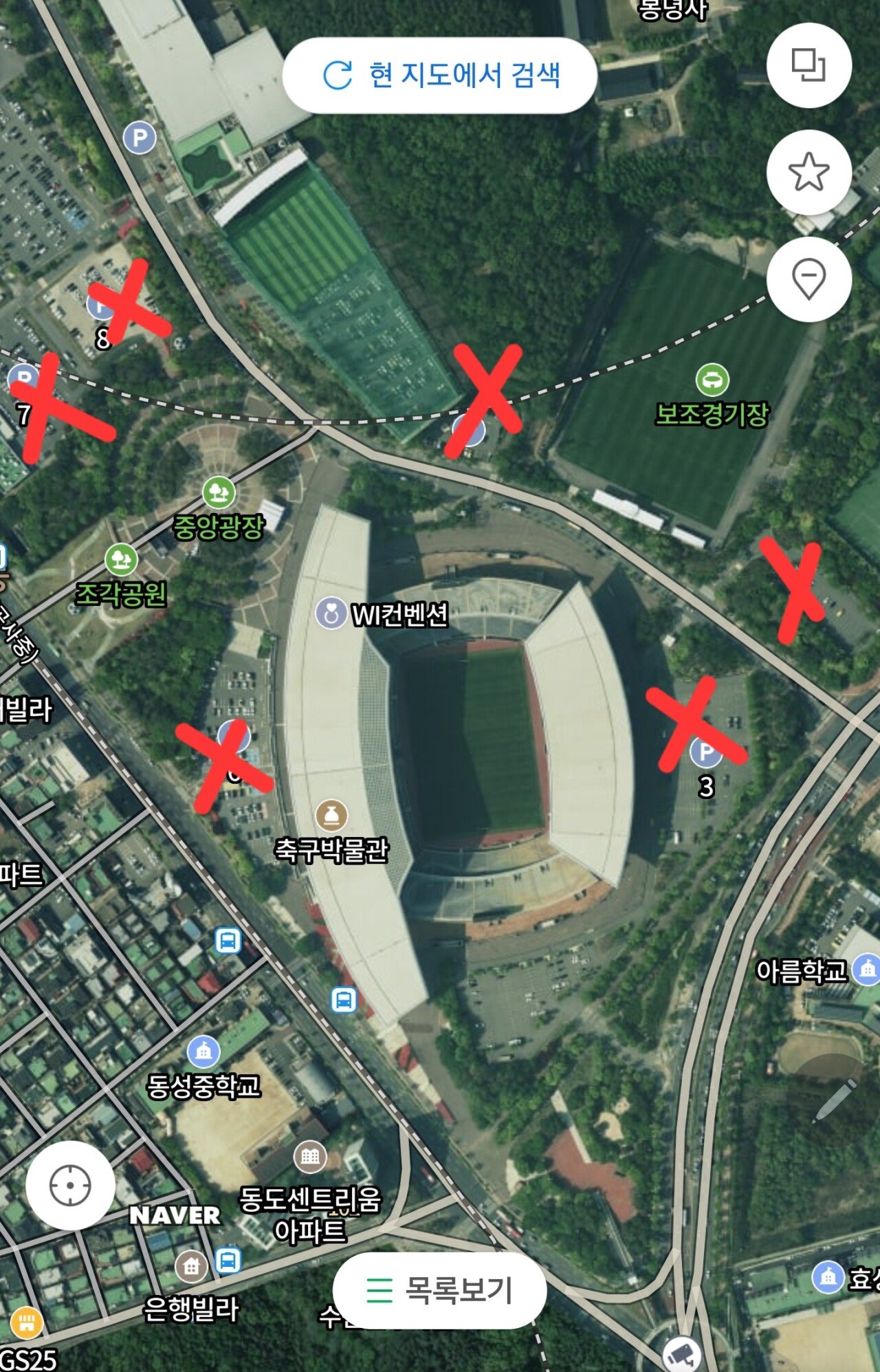Select the GS25 store marker
The width and height of the screenshot is (880, 1372).
26,1322
